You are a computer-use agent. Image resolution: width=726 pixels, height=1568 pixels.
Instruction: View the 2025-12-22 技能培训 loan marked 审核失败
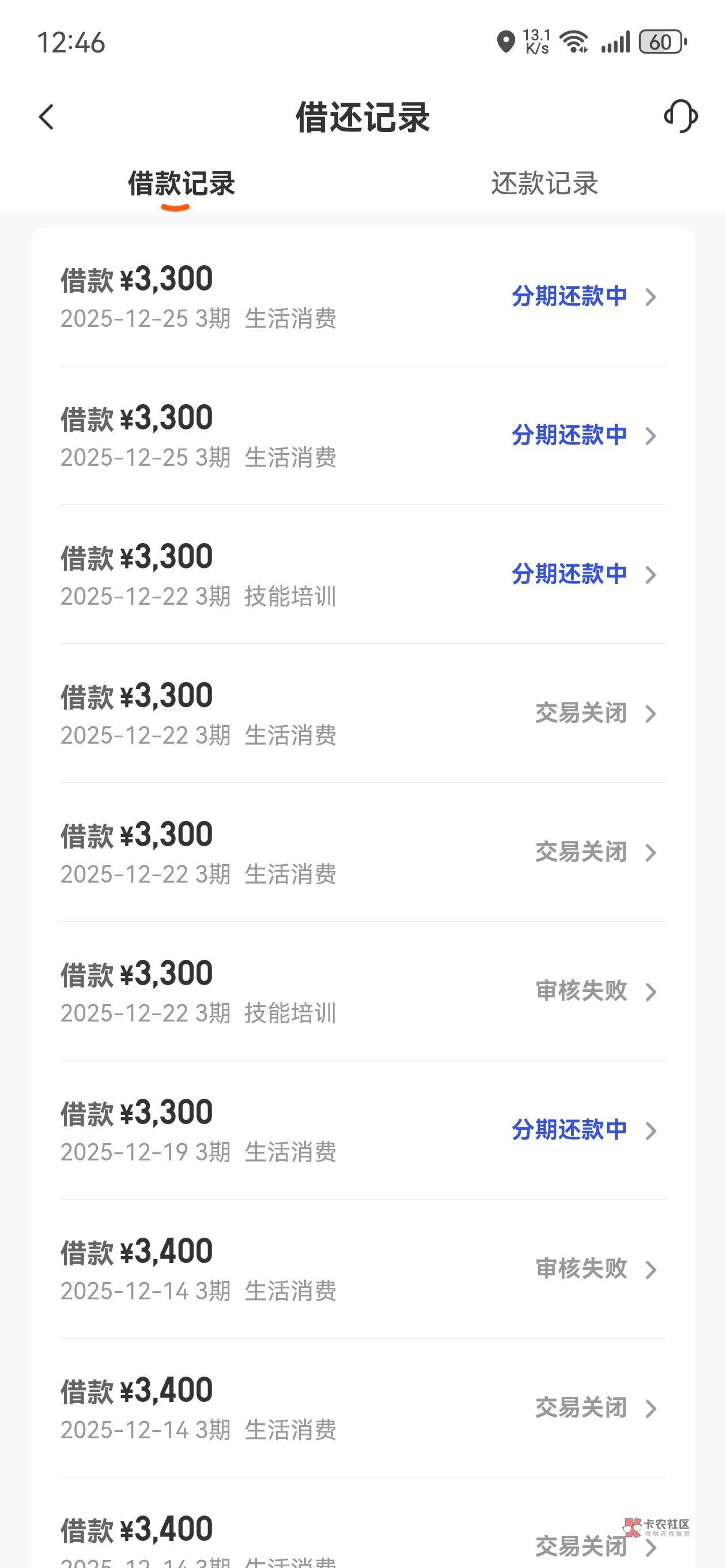pos(362,991)
